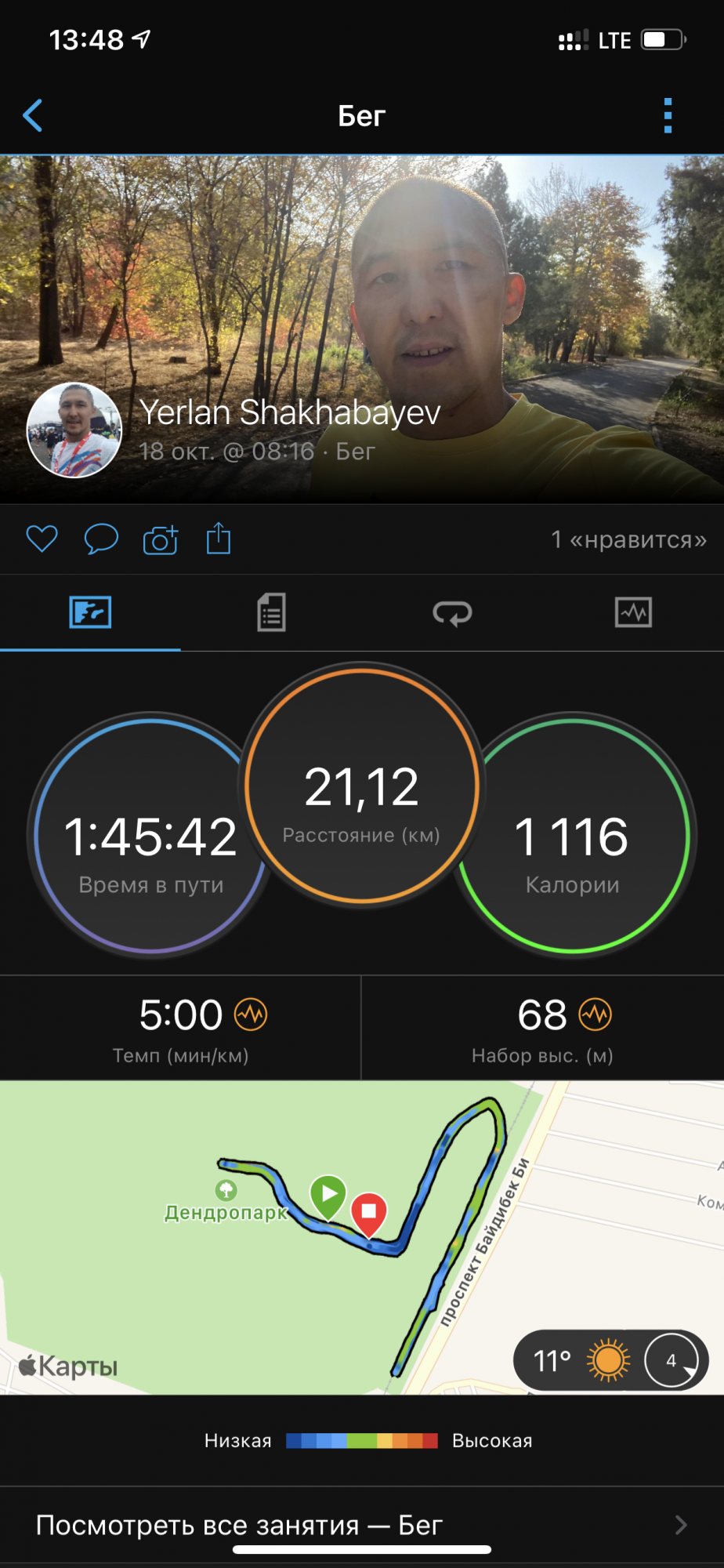This screenshot has height=1568, width=724.
Task: Switch to the stats list tab
Action: coord(271,612)
